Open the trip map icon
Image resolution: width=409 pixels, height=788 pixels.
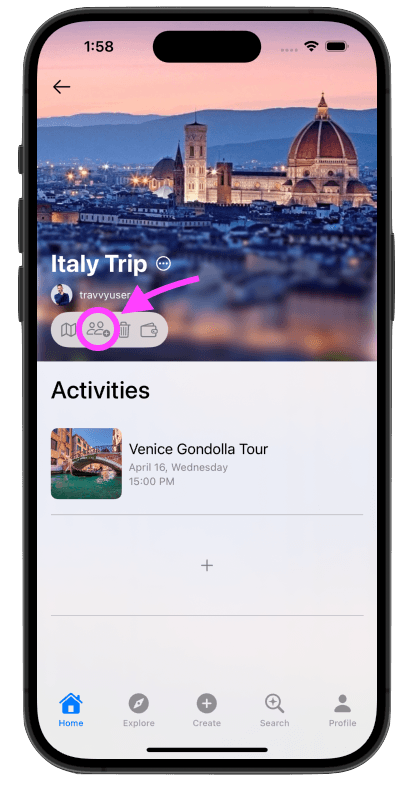(x=68, y=330)
